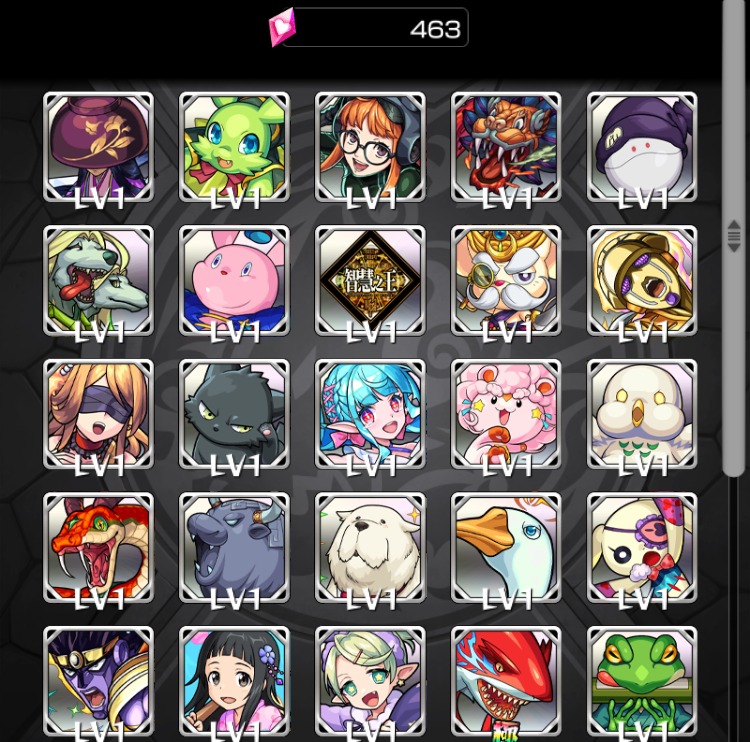Choose the golden mummy monster
This screenshot has height=742, width=750.
[x=642, y=280]
